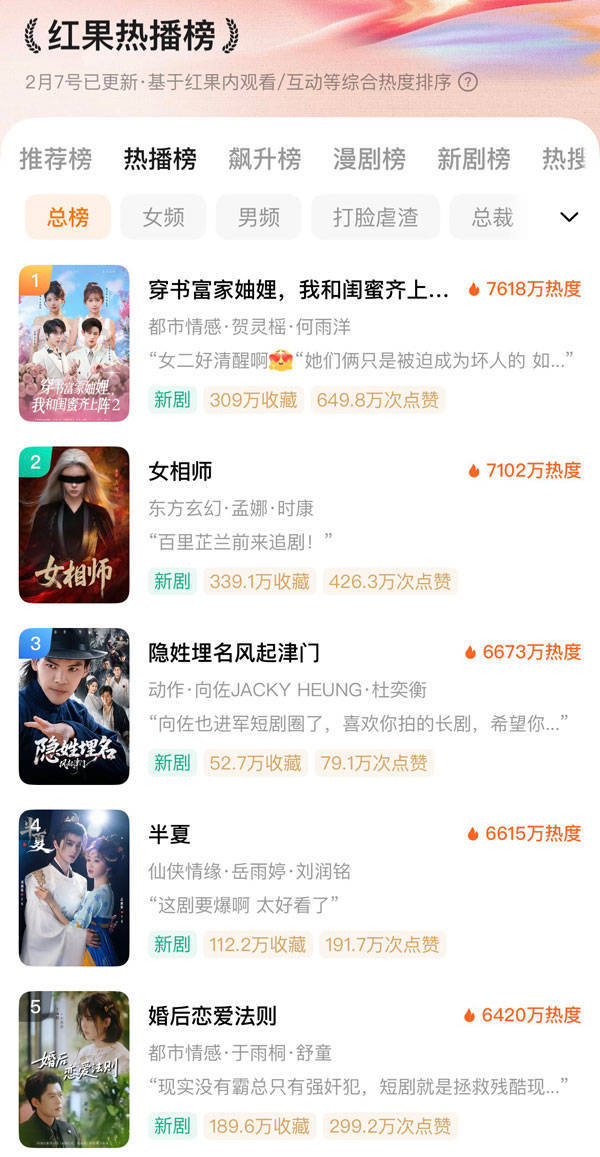Tap the 热播榜 tab
Image resolution: width=600 pixels, height=1157 pixels.
[x=160, y=158]
